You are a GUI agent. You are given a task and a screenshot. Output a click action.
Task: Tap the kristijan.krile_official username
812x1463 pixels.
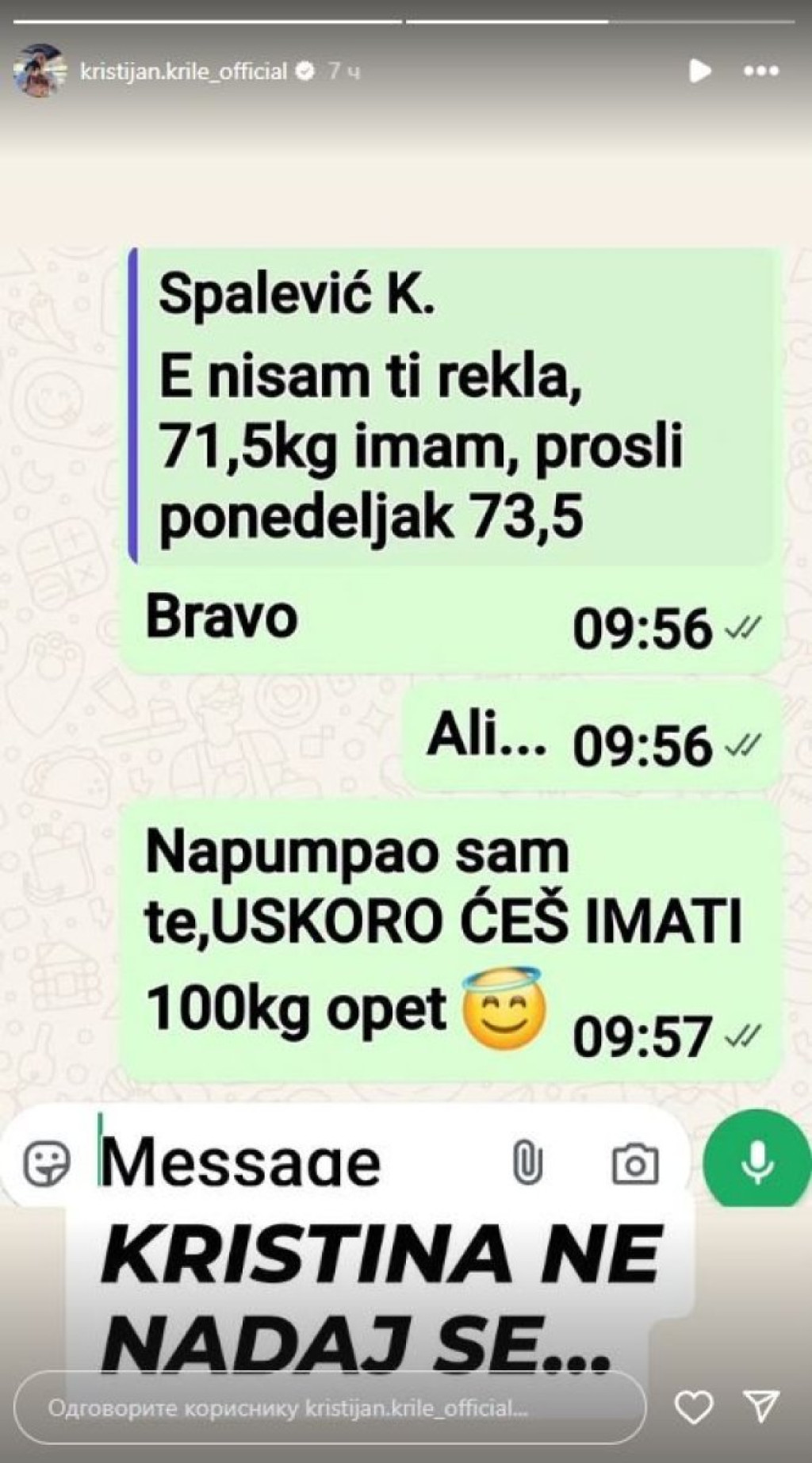coord(183,71)
